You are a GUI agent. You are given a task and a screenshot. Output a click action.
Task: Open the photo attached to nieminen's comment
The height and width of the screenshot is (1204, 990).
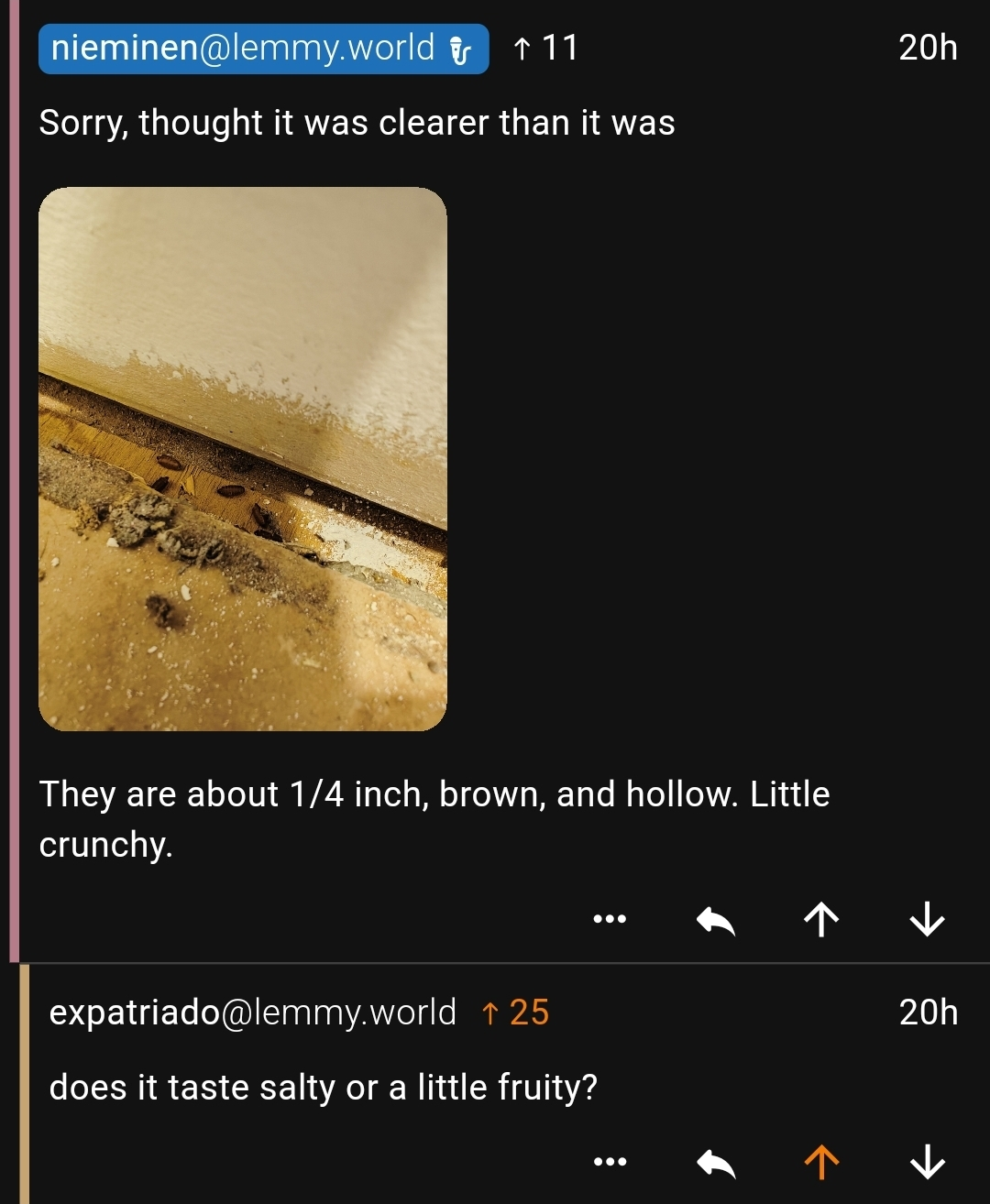tap(243, 458)
